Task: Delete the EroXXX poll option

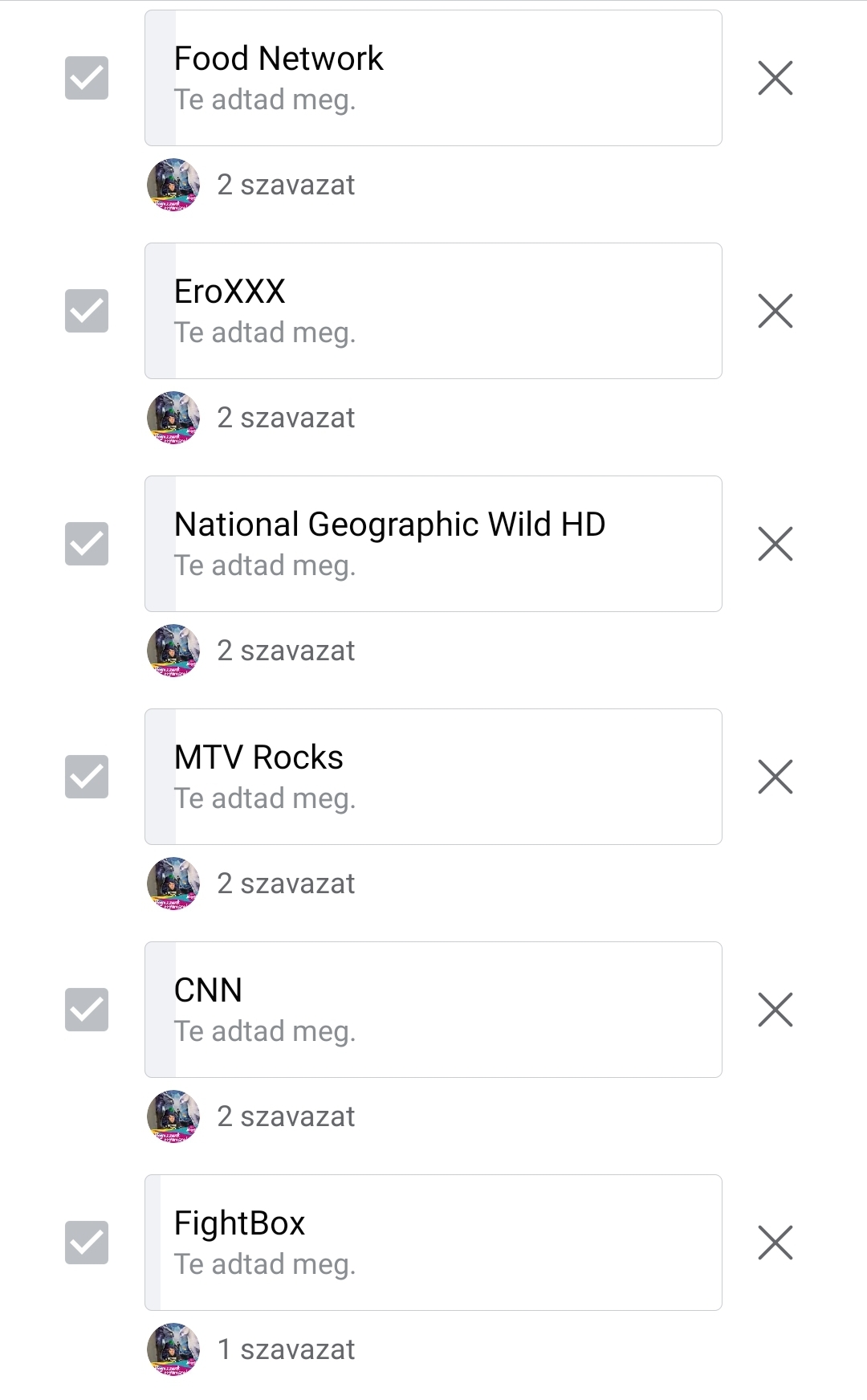Action: 775,311
